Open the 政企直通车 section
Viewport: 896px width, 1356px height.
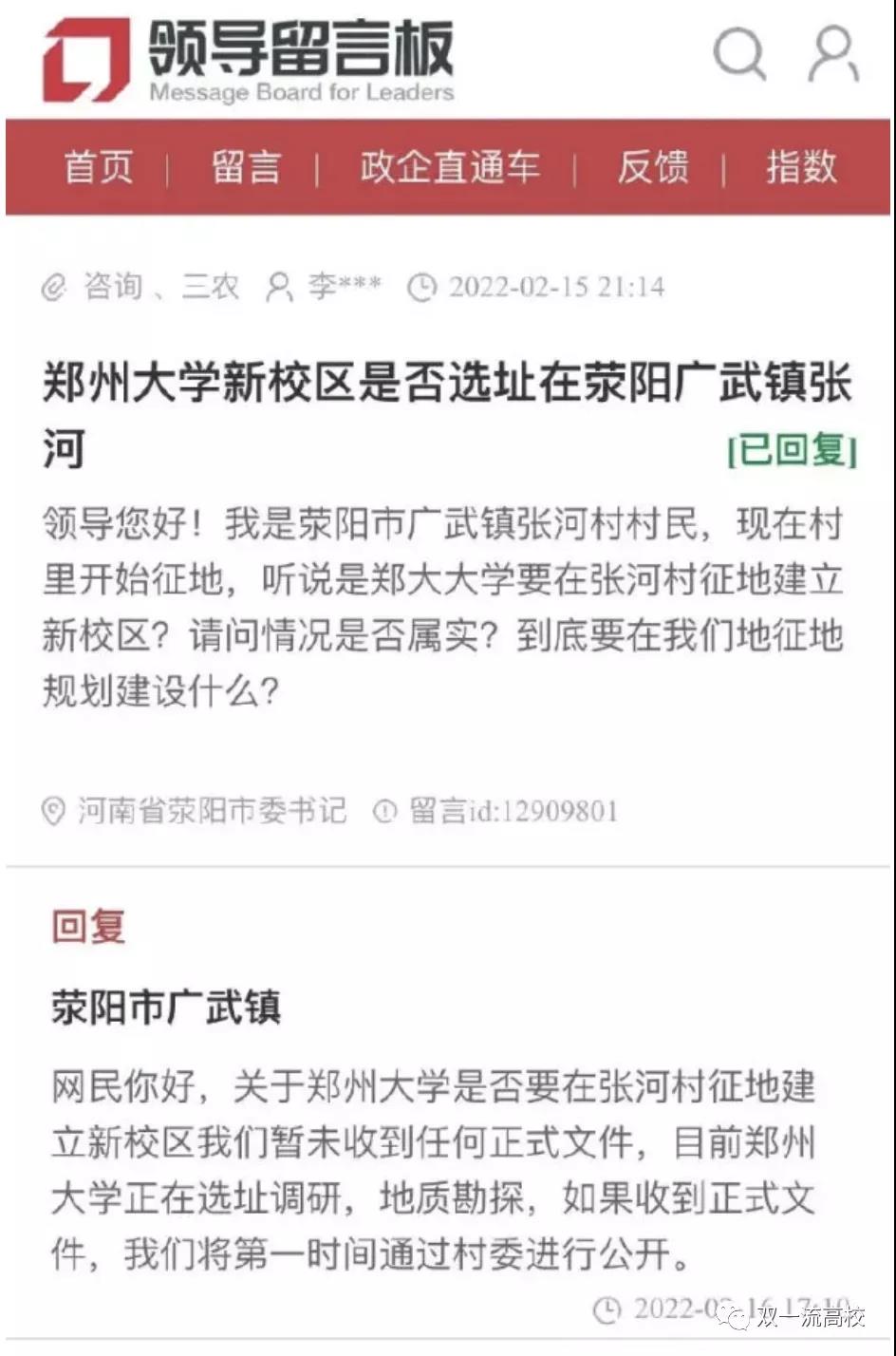(449, 167)
